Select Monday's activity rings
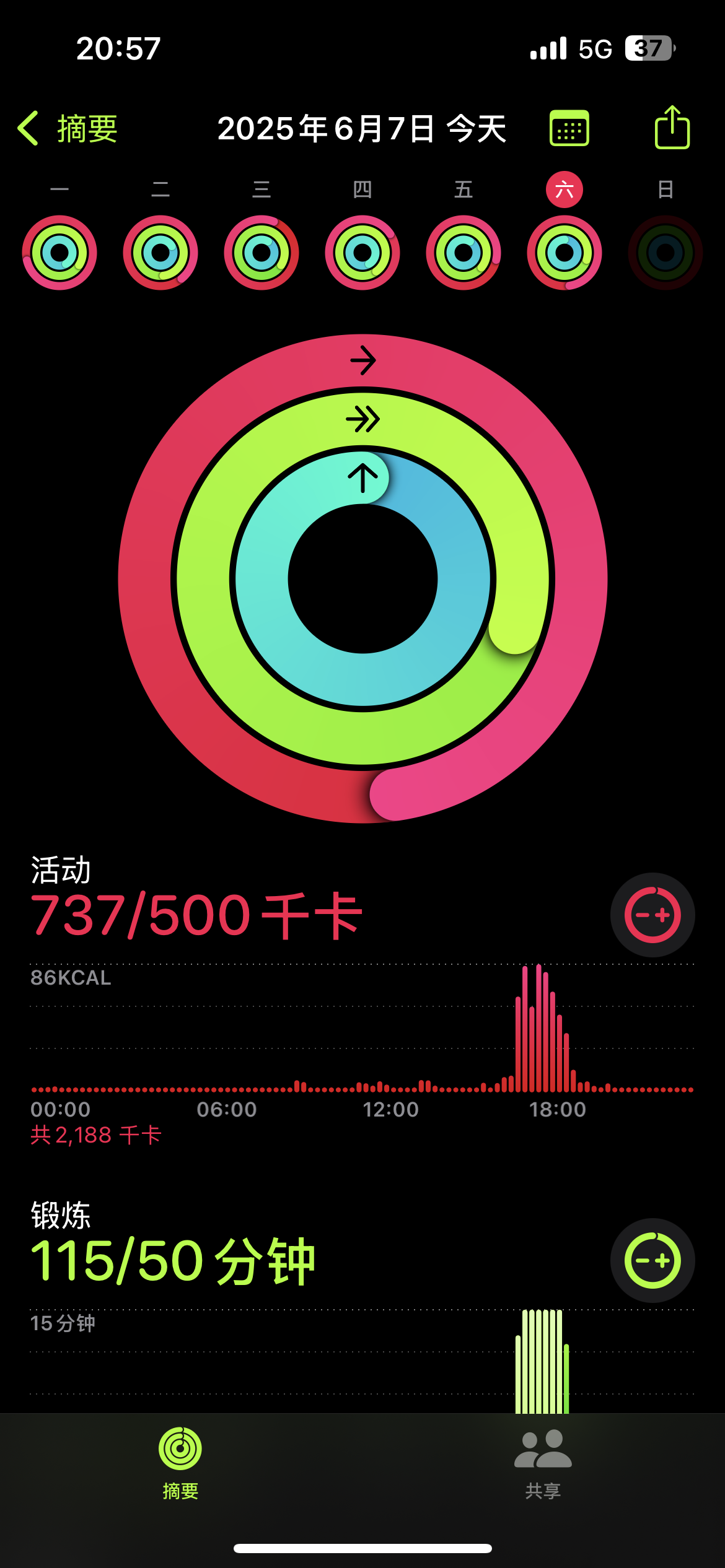This screenshot has height=1568, width=725. pyautogui.click(x=59, y=253)
